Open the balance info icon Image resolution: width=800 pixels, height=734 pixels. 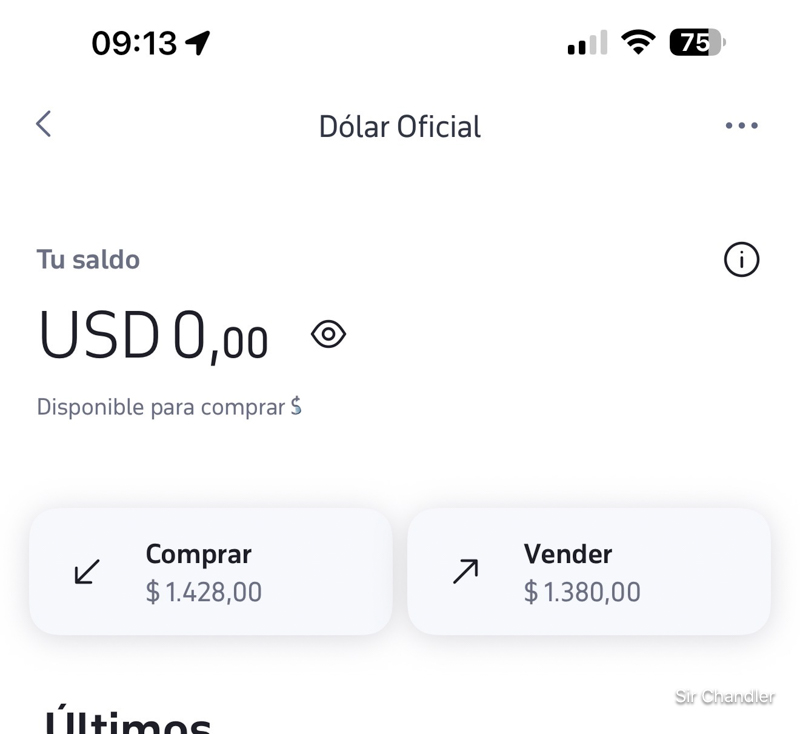(x=741, y=260)
